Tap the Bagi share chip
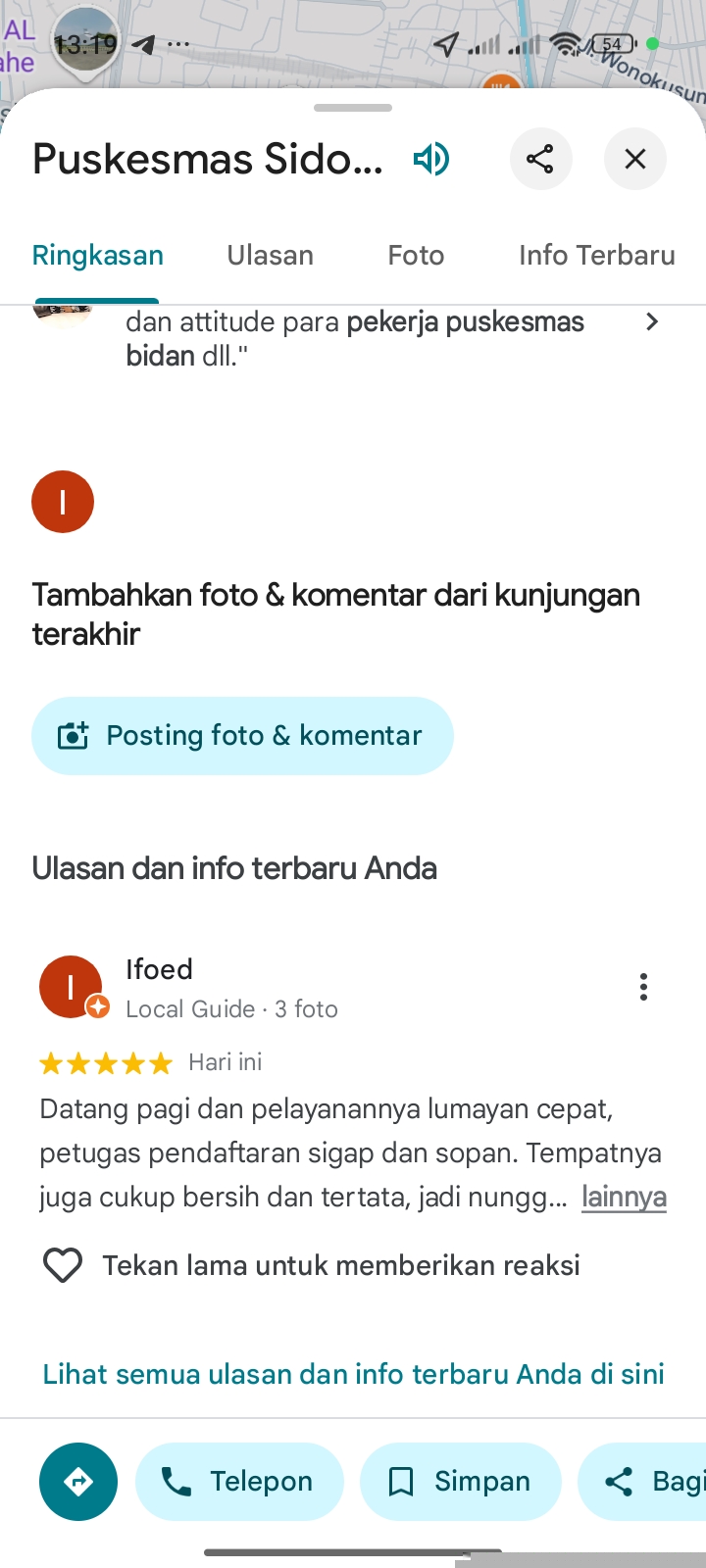This screenshot has height=1568, width=706. 647,1482
